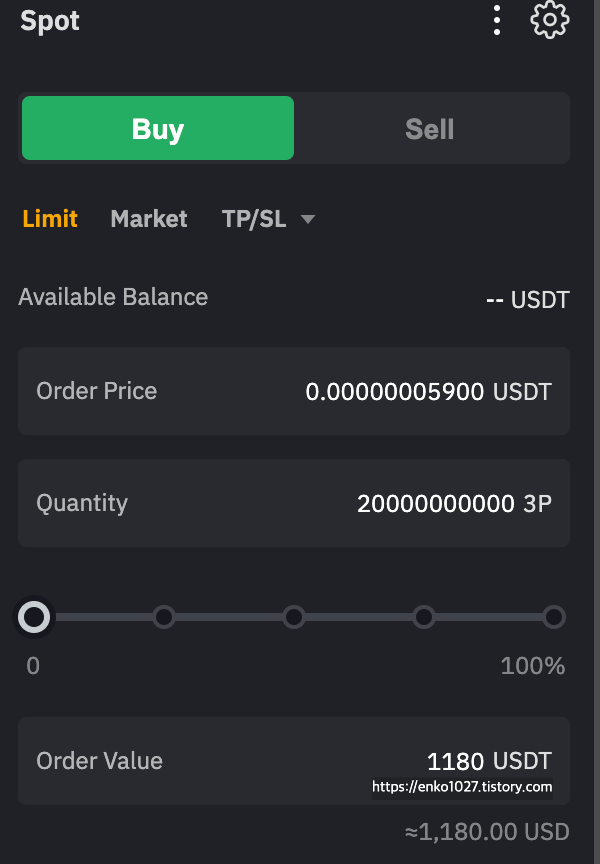Screen dimensions: 600x864
Task: Switch to Market order type
Action: [x=149, y=218]
